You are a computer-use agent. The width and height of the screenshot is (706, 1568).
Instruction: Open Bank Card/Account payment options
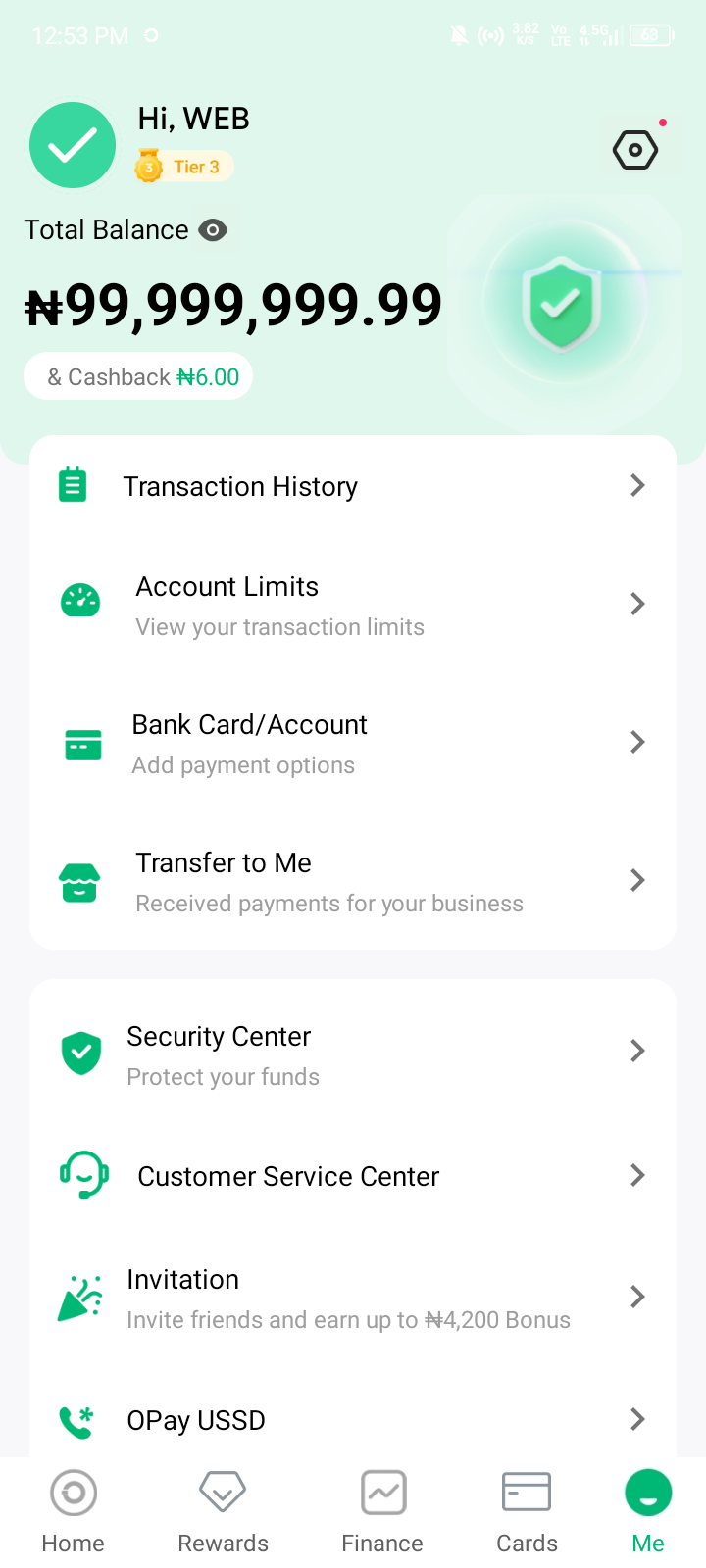353,743
